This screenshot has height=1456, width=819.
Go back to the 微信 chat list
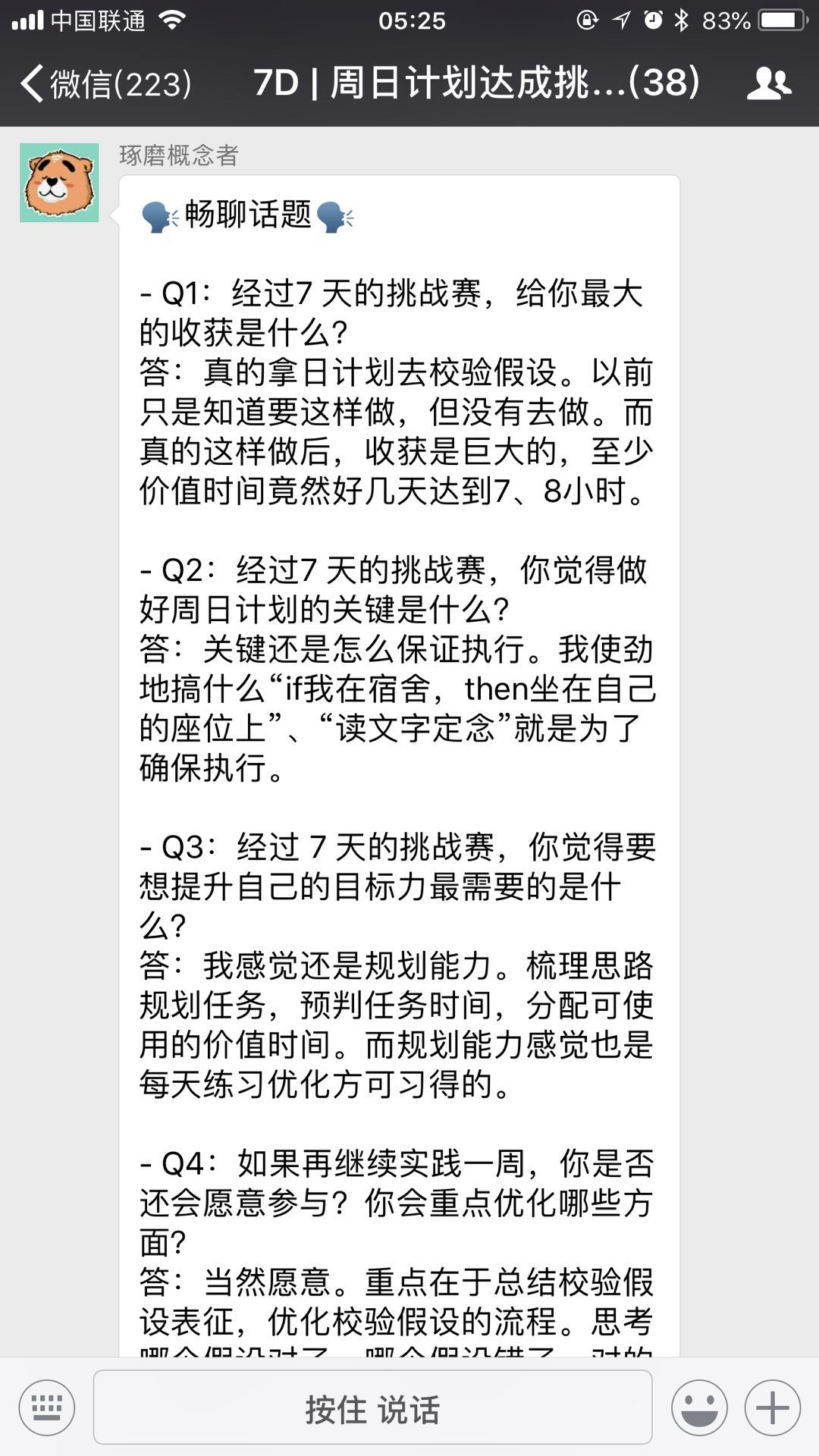[x=106, y=83]
